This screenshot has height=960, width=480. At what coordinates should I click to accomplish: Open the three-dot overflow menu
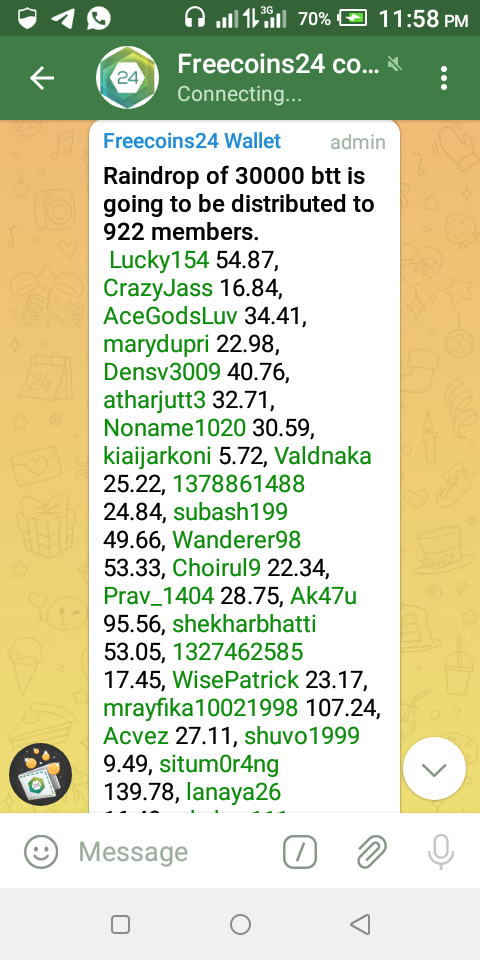coord(444,78)
